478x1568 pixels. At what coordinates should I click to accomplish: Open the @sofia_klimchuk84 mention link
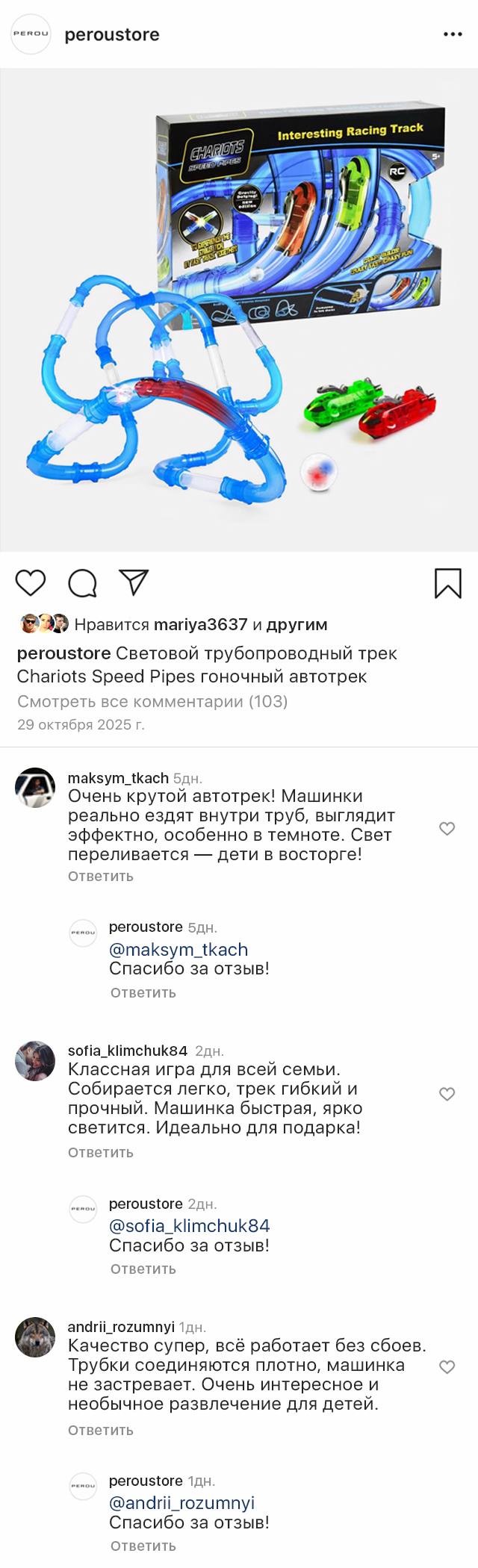coord(190,1226)
